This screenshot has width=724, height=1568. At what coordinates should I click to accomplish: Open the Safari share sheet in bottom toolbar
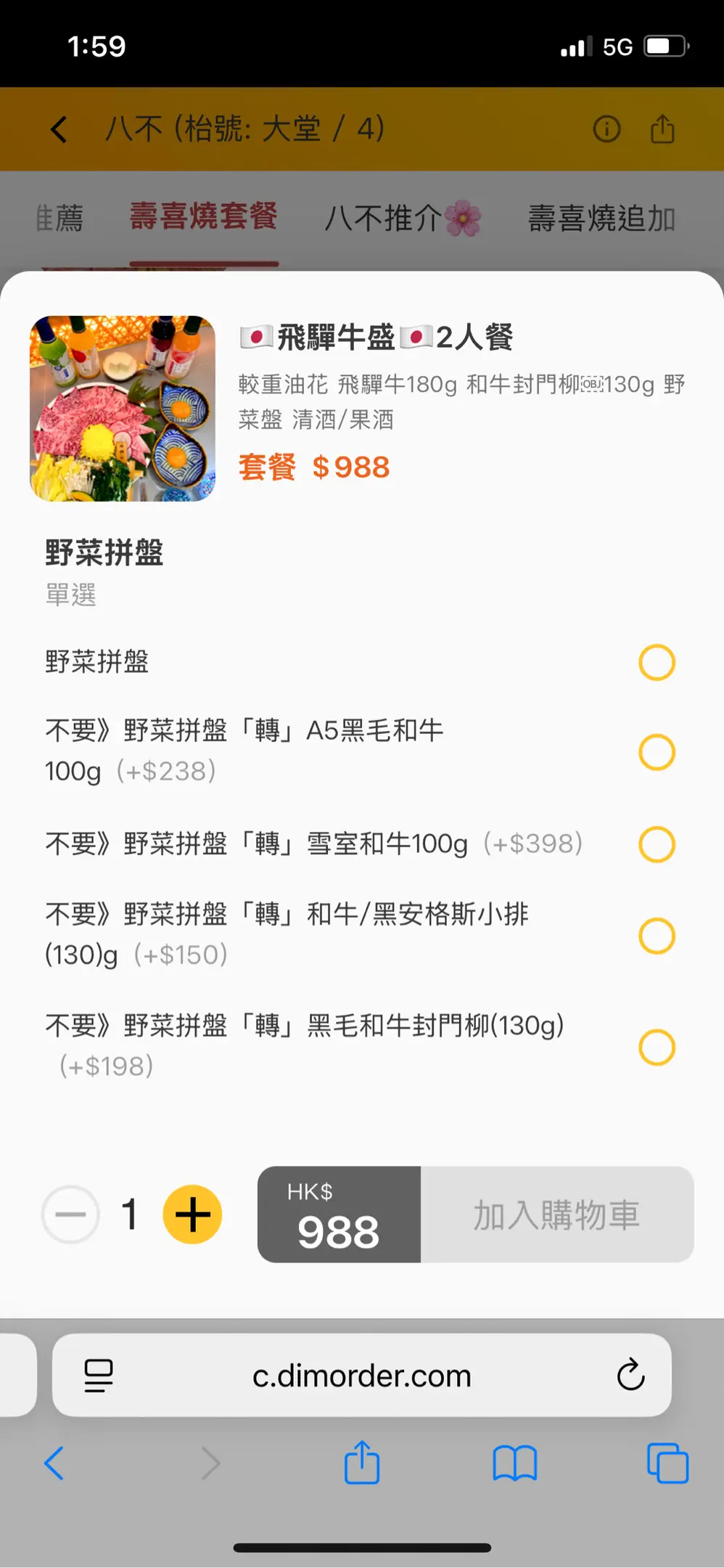[x=362, y=1463]
